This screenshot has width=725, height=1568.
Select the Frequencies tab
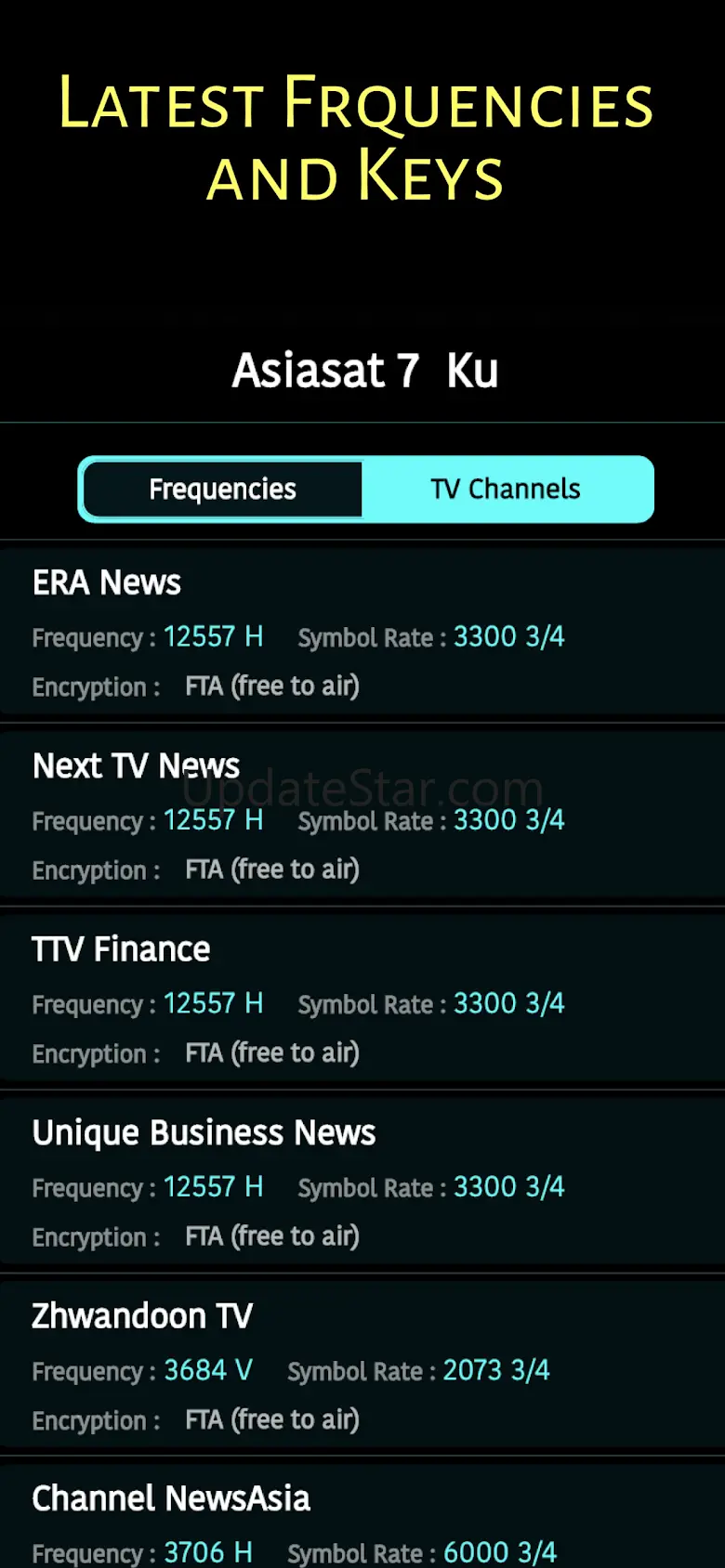[x=223, y=490]
